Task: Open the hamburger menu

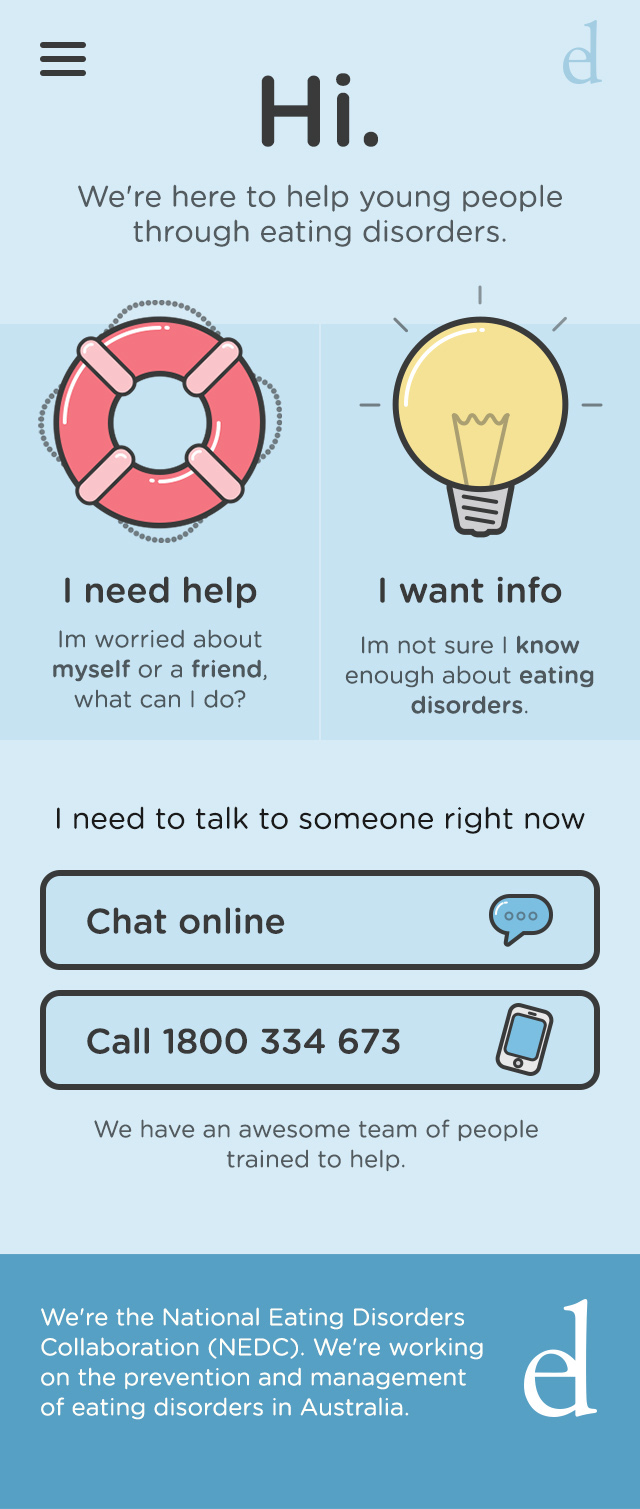Action: pos(63,59)
